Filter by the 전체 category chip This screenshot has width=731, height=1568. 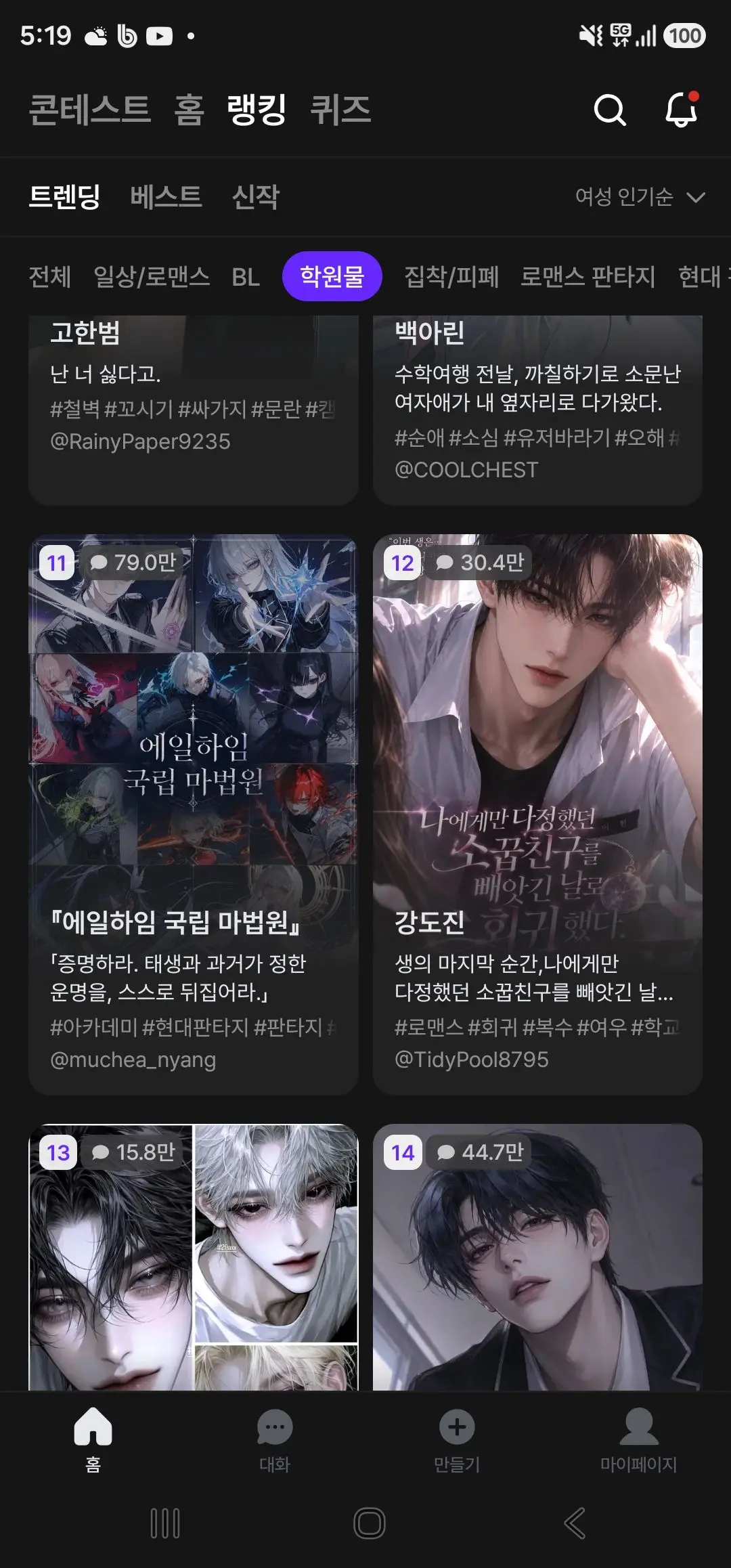tap(49, 276)
